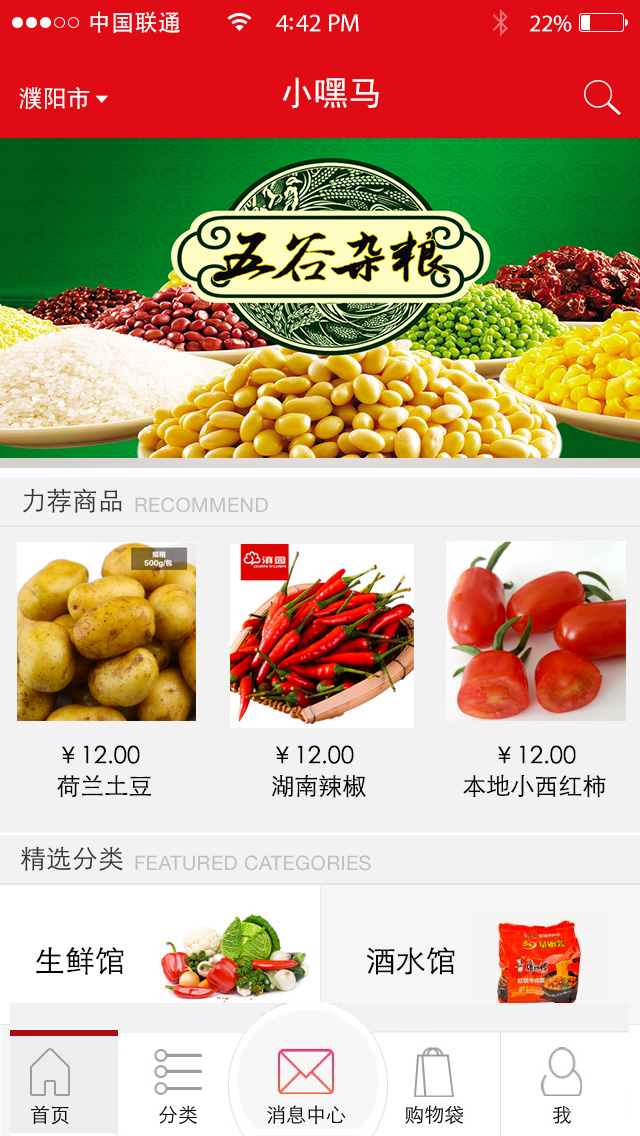Open the 五谷杂粮 promotional banner

(320, 298)
